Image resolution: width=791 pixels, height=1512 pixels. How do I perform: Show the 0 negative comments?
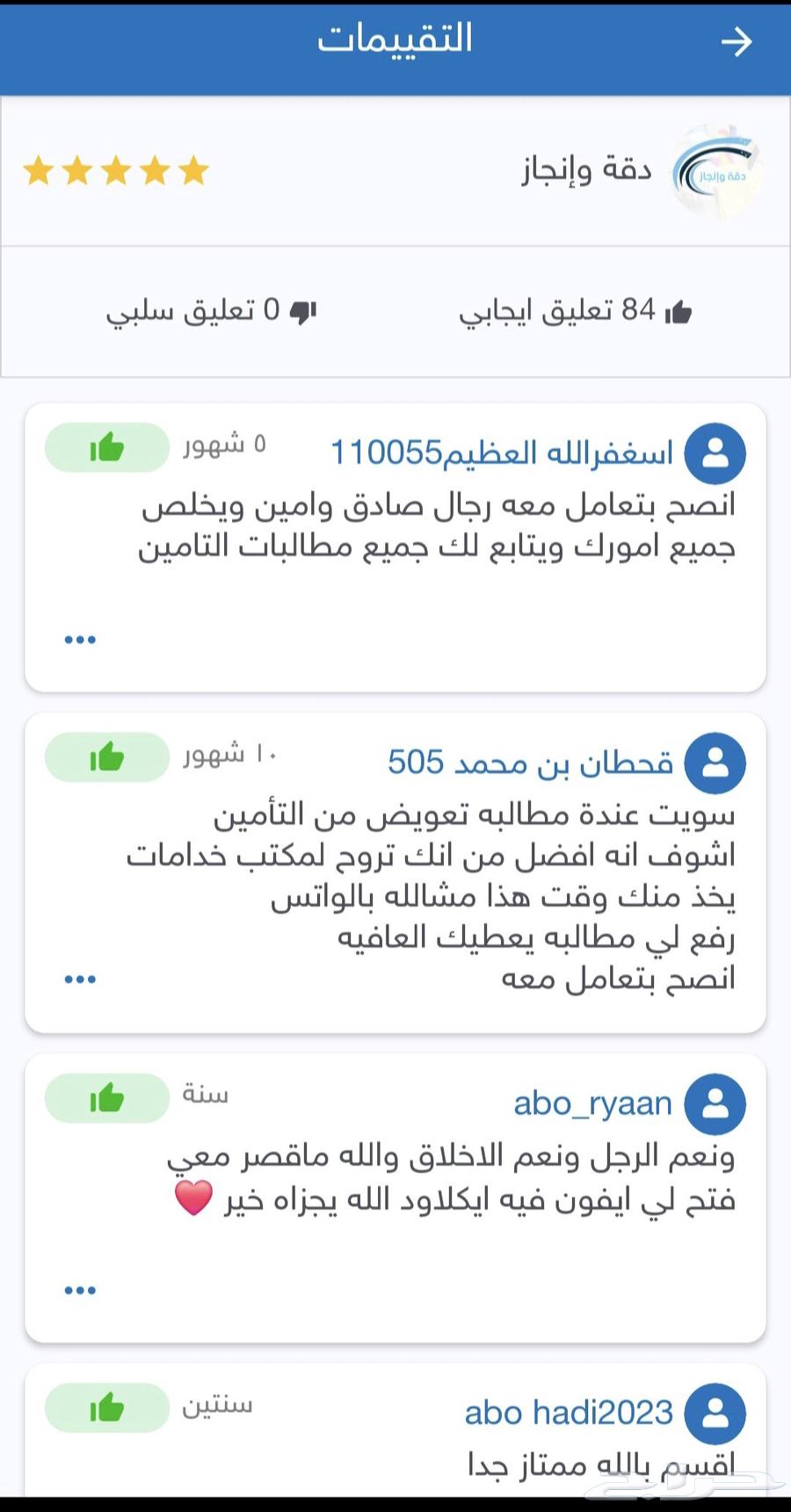211,310
